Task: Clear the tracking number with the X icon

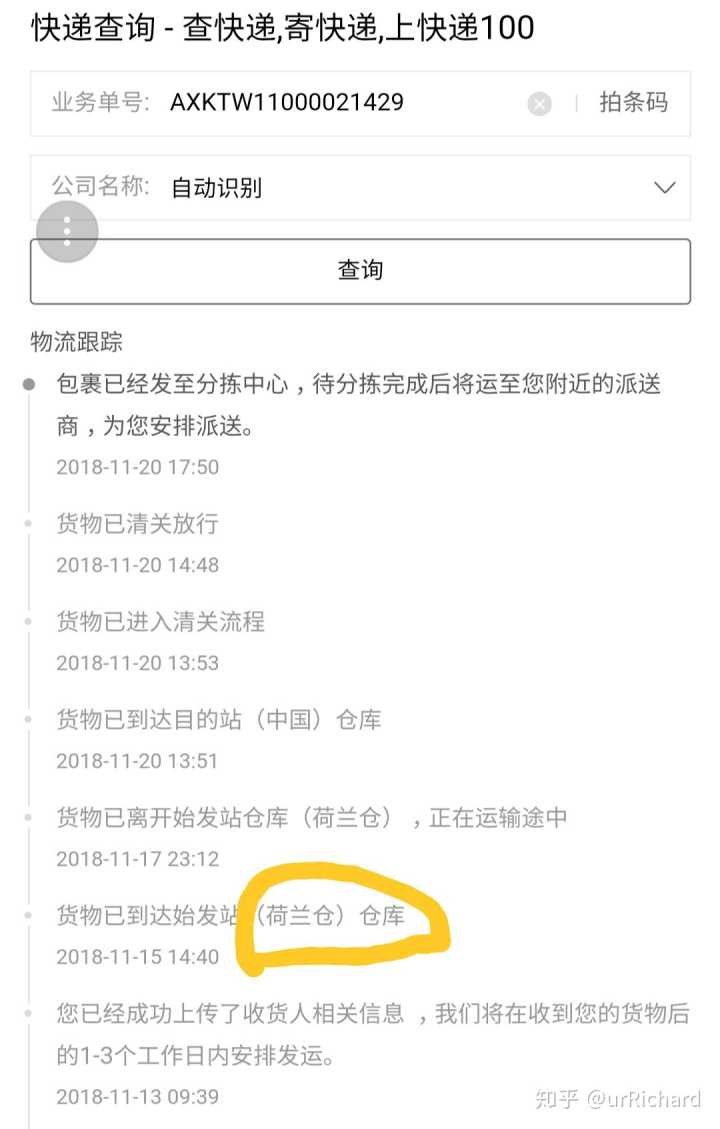Action: coord(539,103)
